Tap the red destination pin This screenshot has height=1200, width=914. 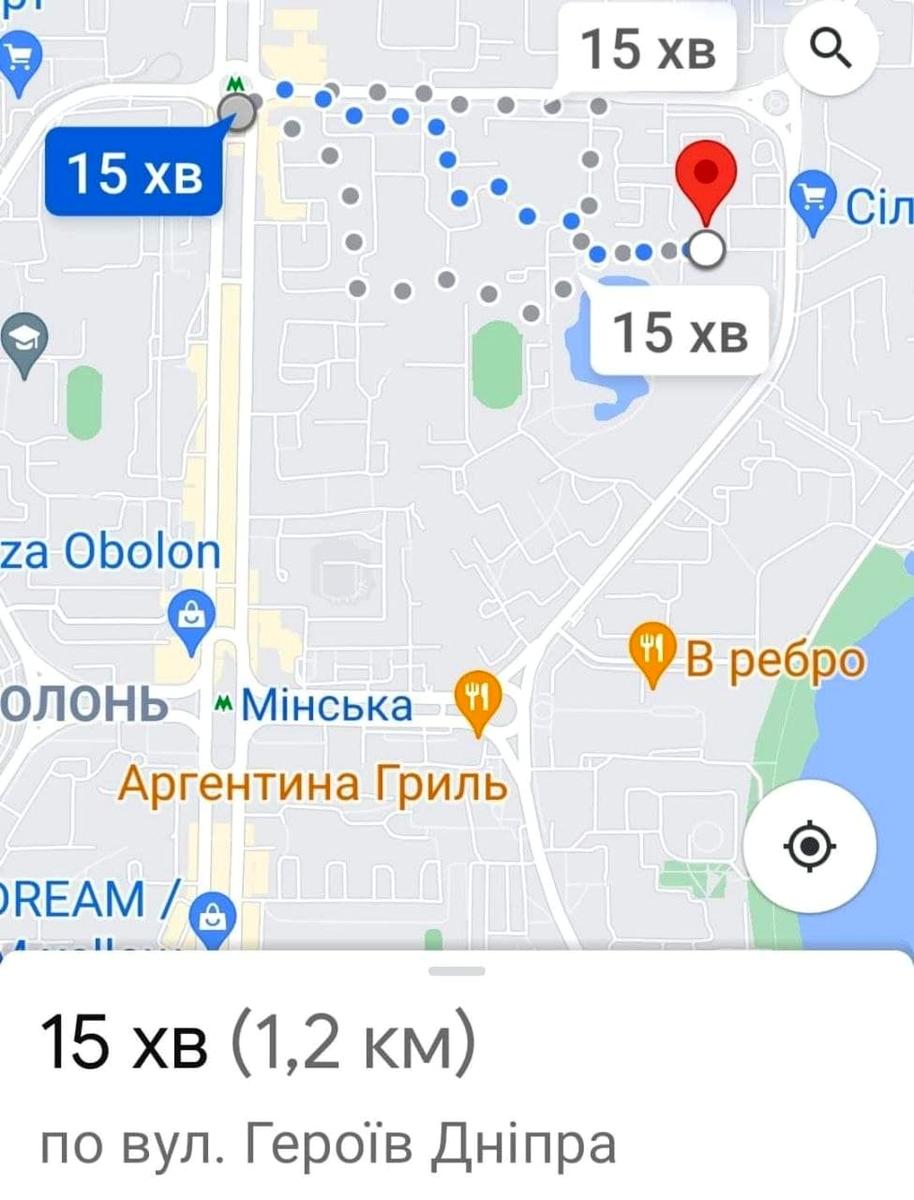[706, 180]
